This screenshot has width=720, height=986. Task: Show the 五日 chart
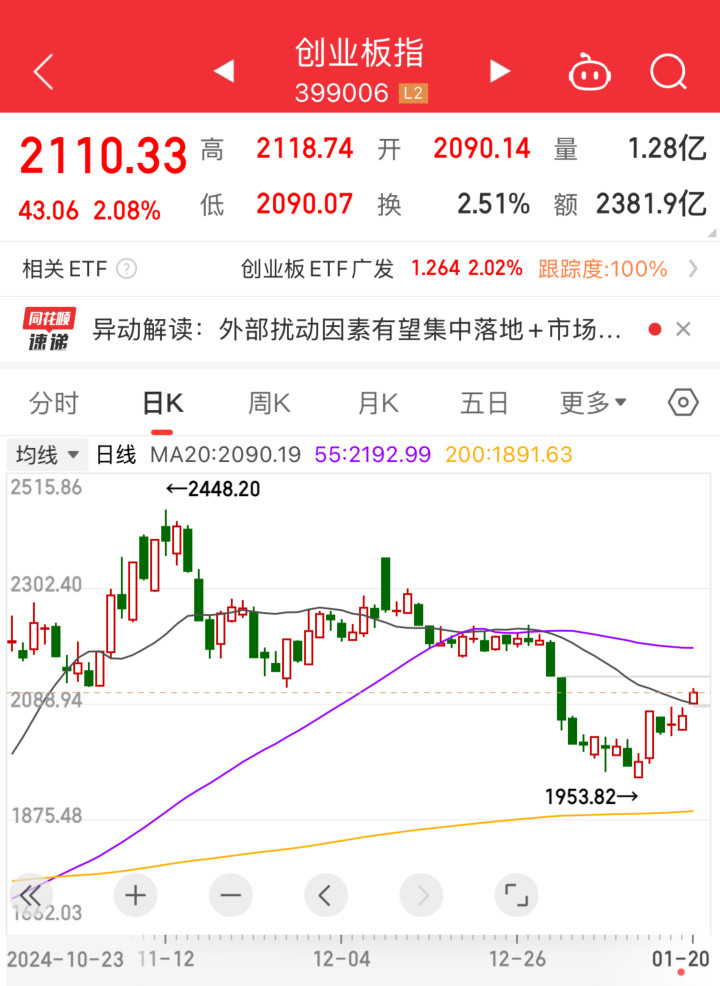coord(484,403)
